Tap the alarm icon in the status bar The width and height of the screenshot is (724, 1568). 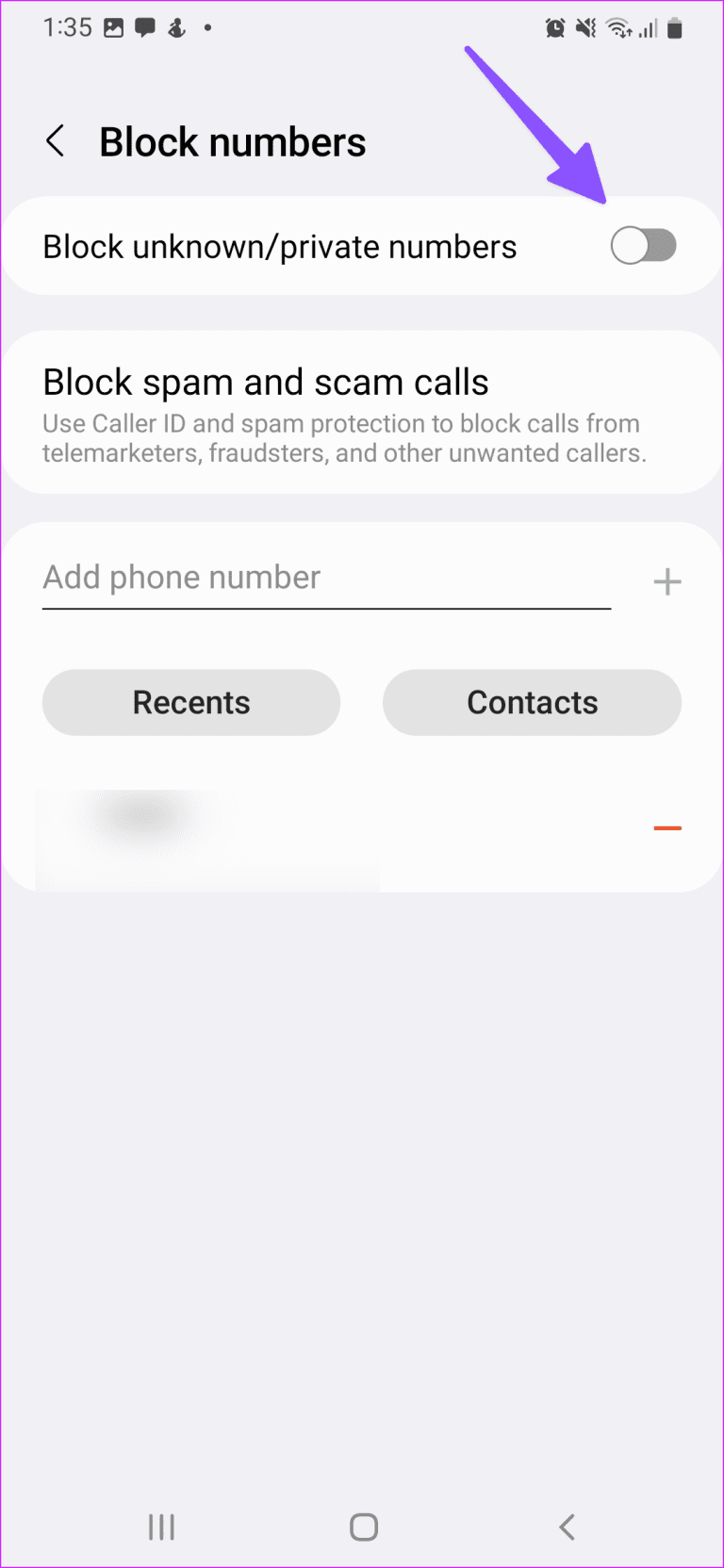pos(556,27)
